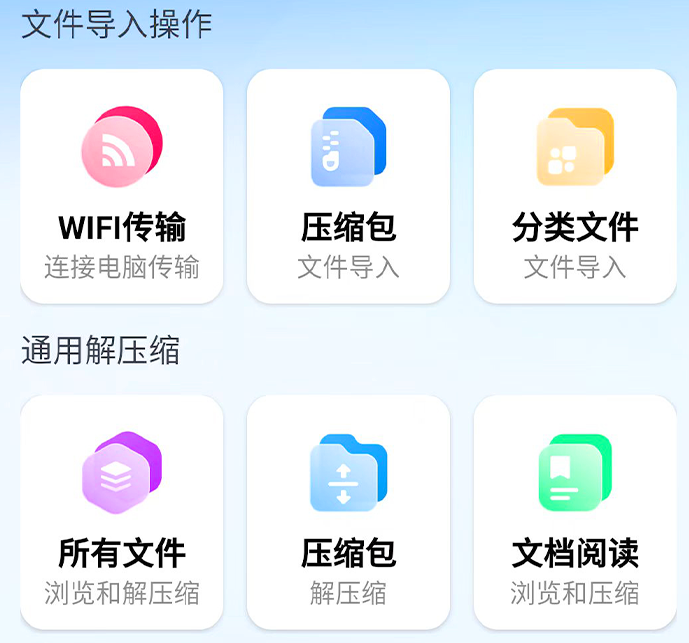The width and height of the screenshot is (689, 643).
Task: Launch 文档阅读 card
Action: [575, 512]
